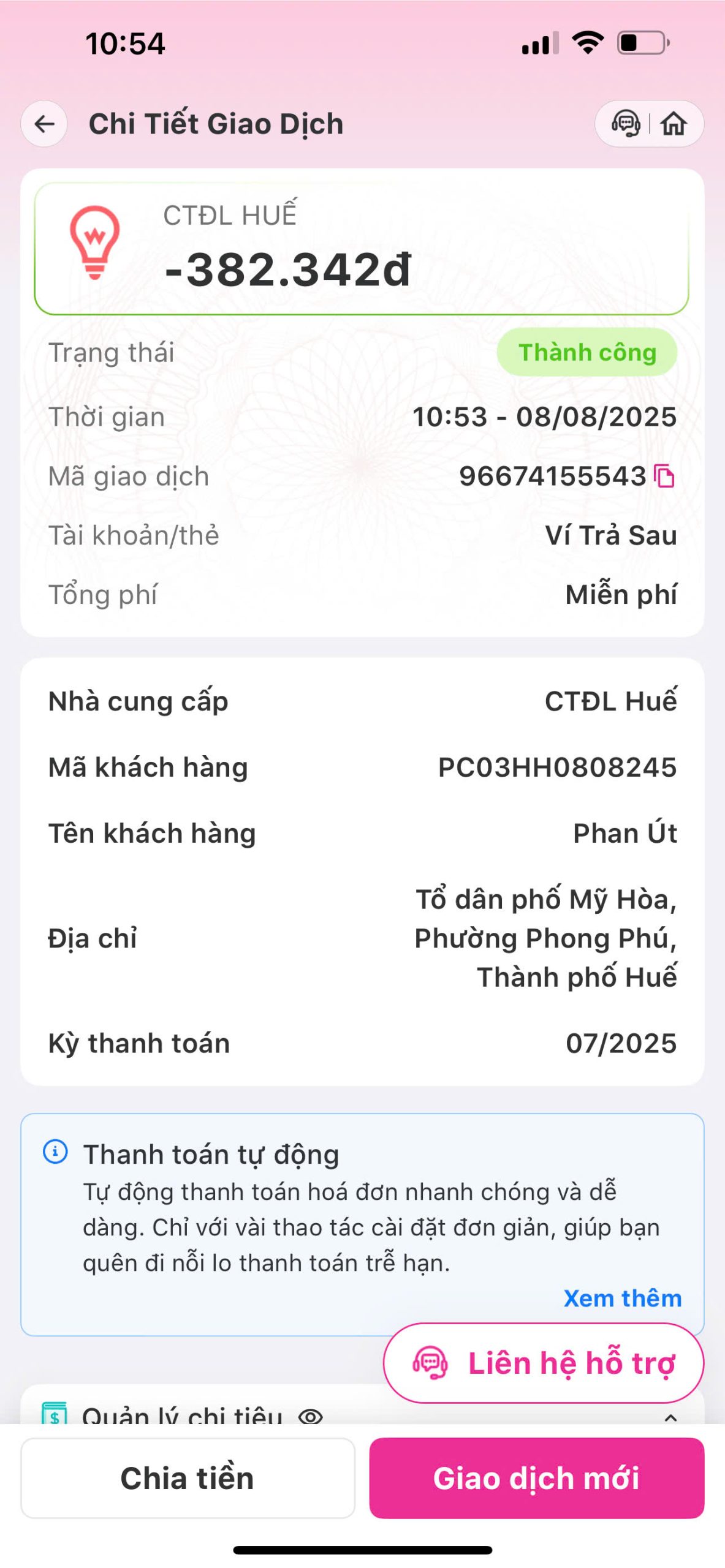The width and height of the screenshot is (725, 1568).
Task: Toggle visibility of Quản lý chi tiêu
Action: (x=310, y=1415)
